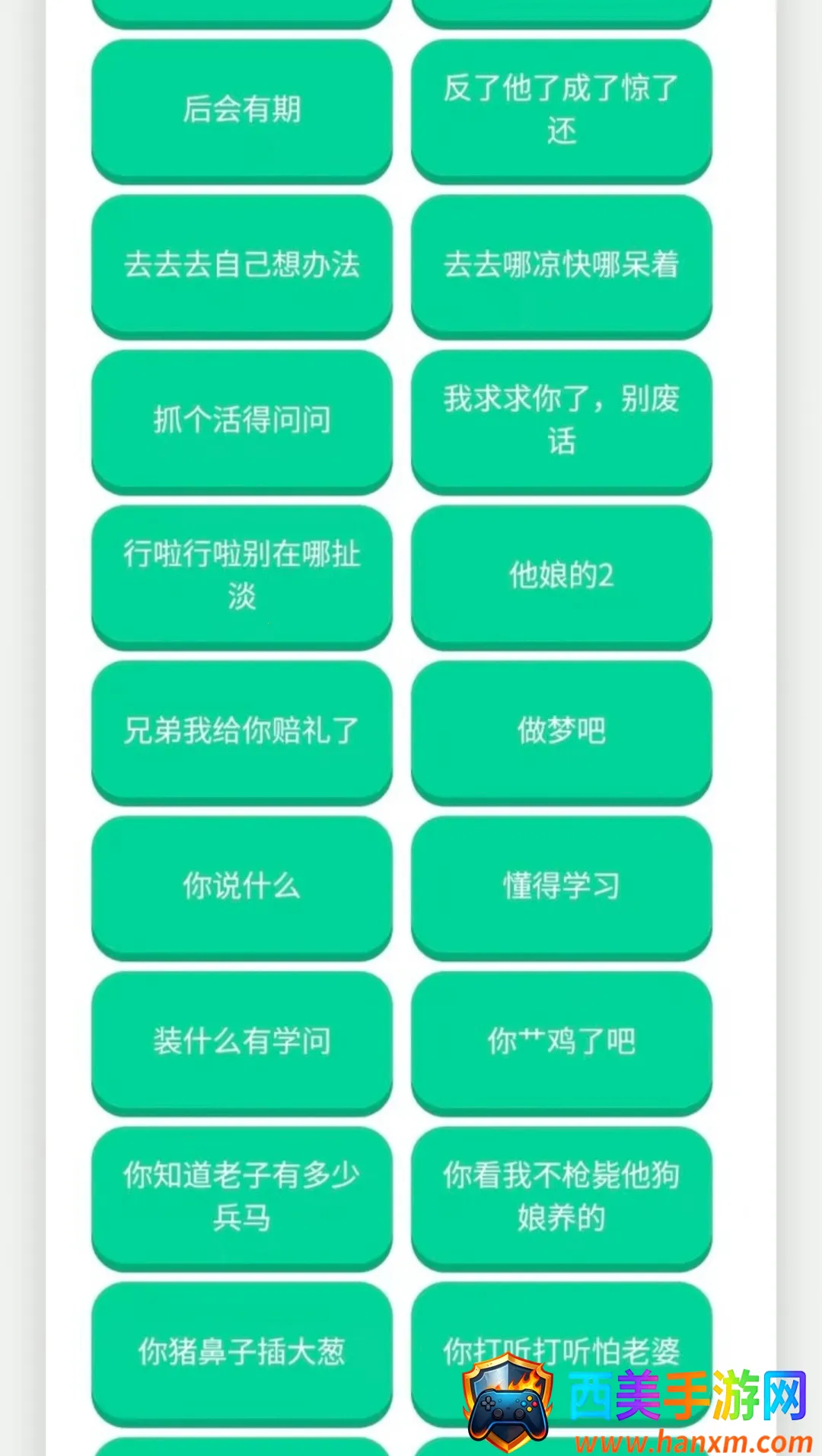Tap 你猪鼻子插大葱 button
Screen dimensions: 822x1456
pyautogui.click(x=242, y=1352)
